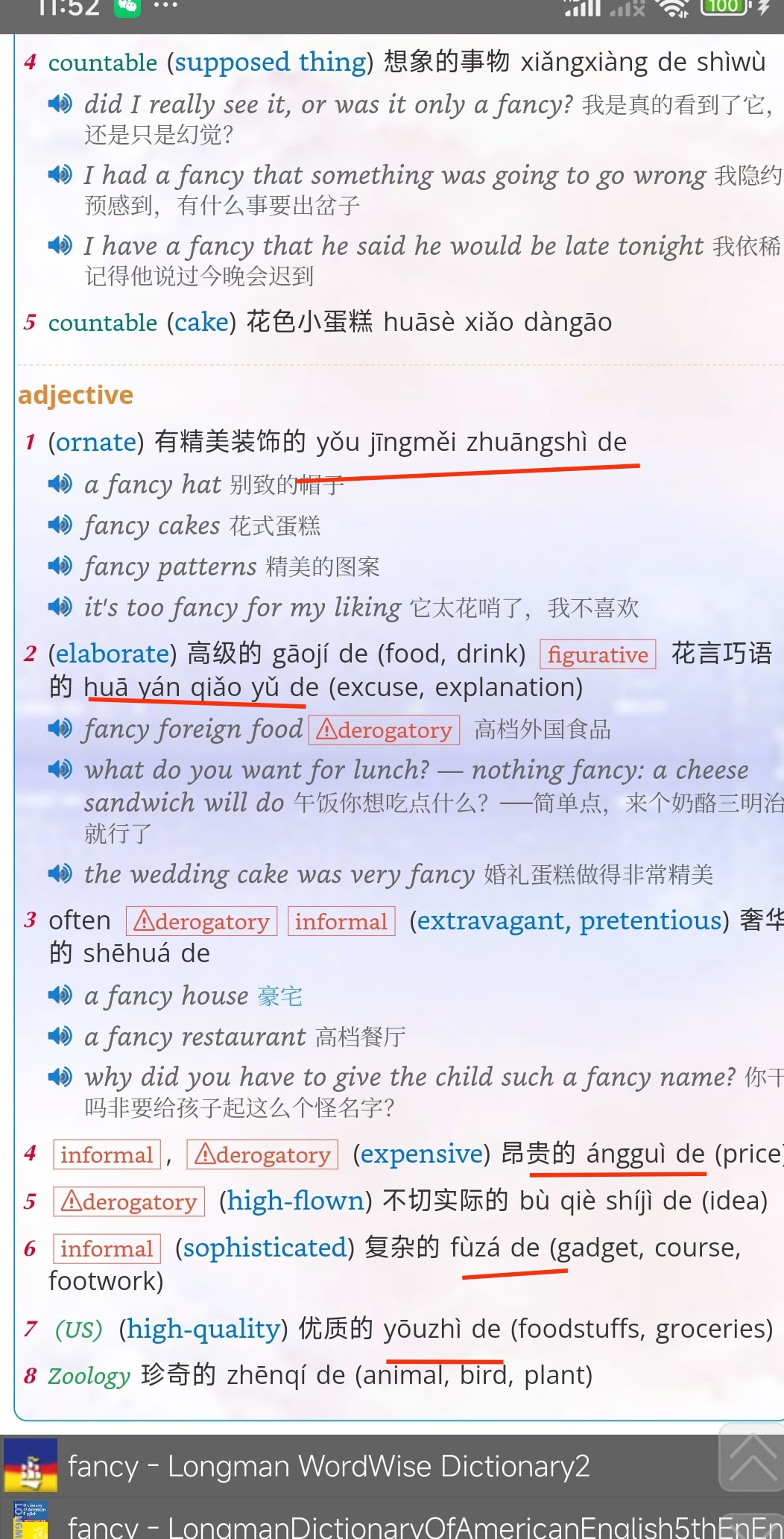
Task: Play audio for "fancy cakes"
Action: 60,525
